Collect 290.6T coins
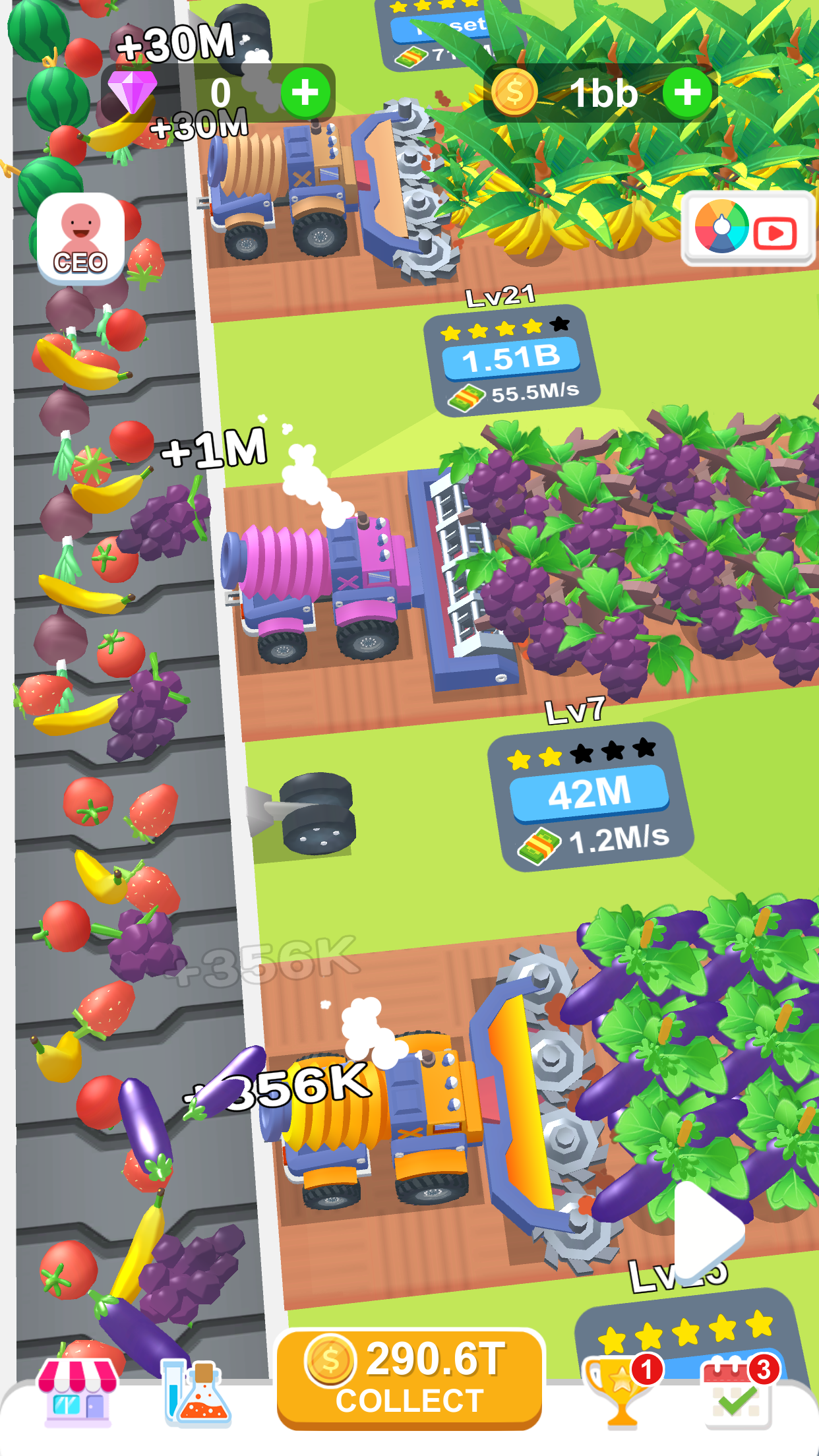This screenshot has width=819, height=1456. [409, 1378]
